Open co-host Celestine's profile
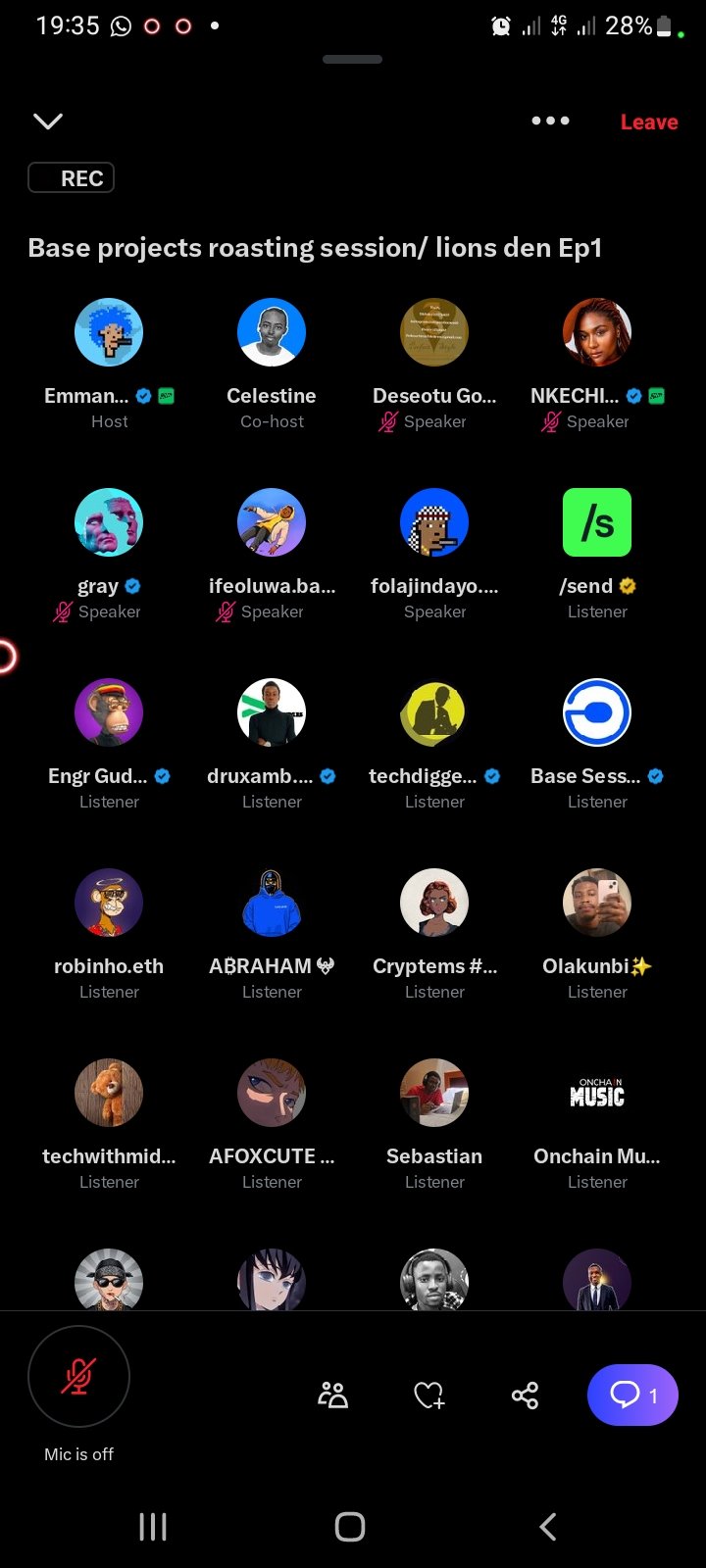 tap(272, 333)
